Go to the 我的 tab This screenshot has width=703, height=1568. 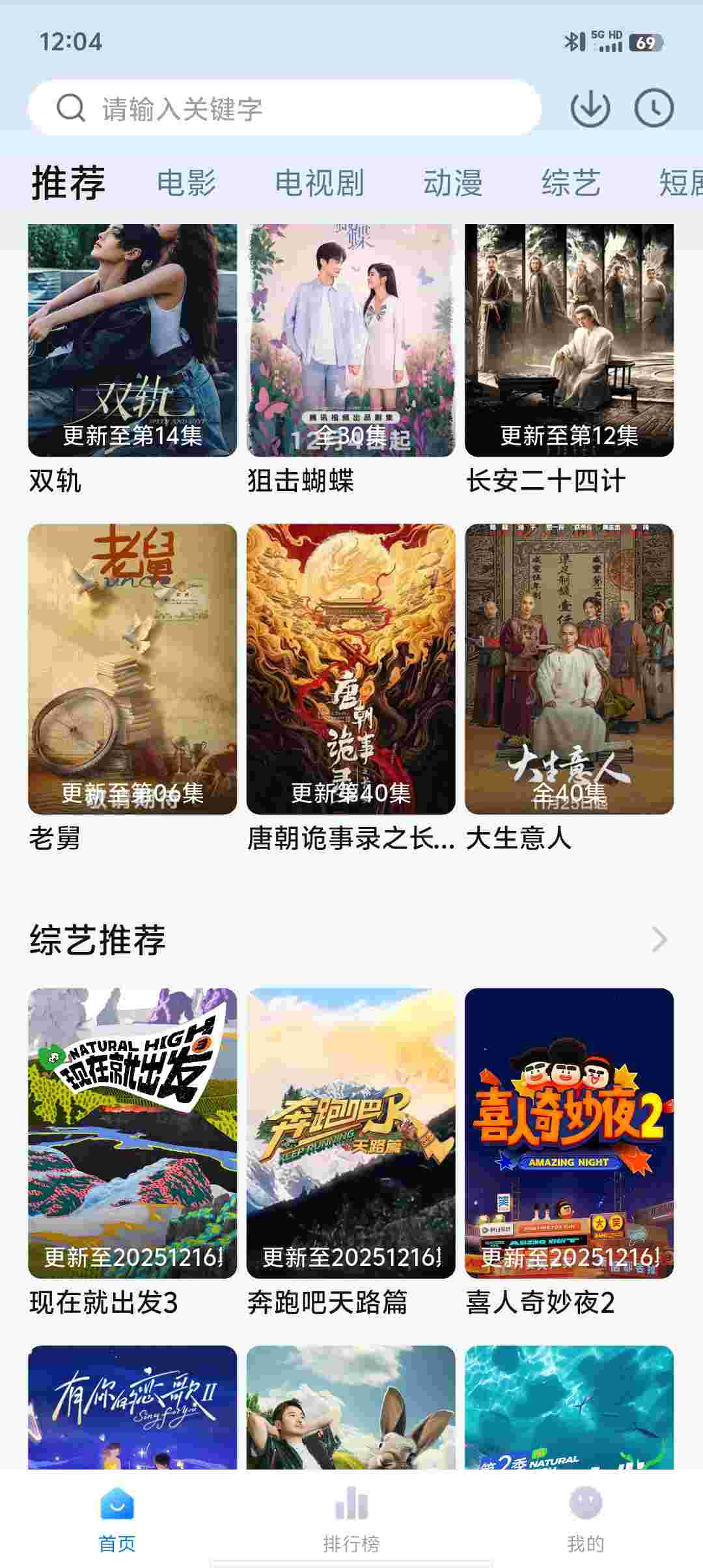point(585,1519)
